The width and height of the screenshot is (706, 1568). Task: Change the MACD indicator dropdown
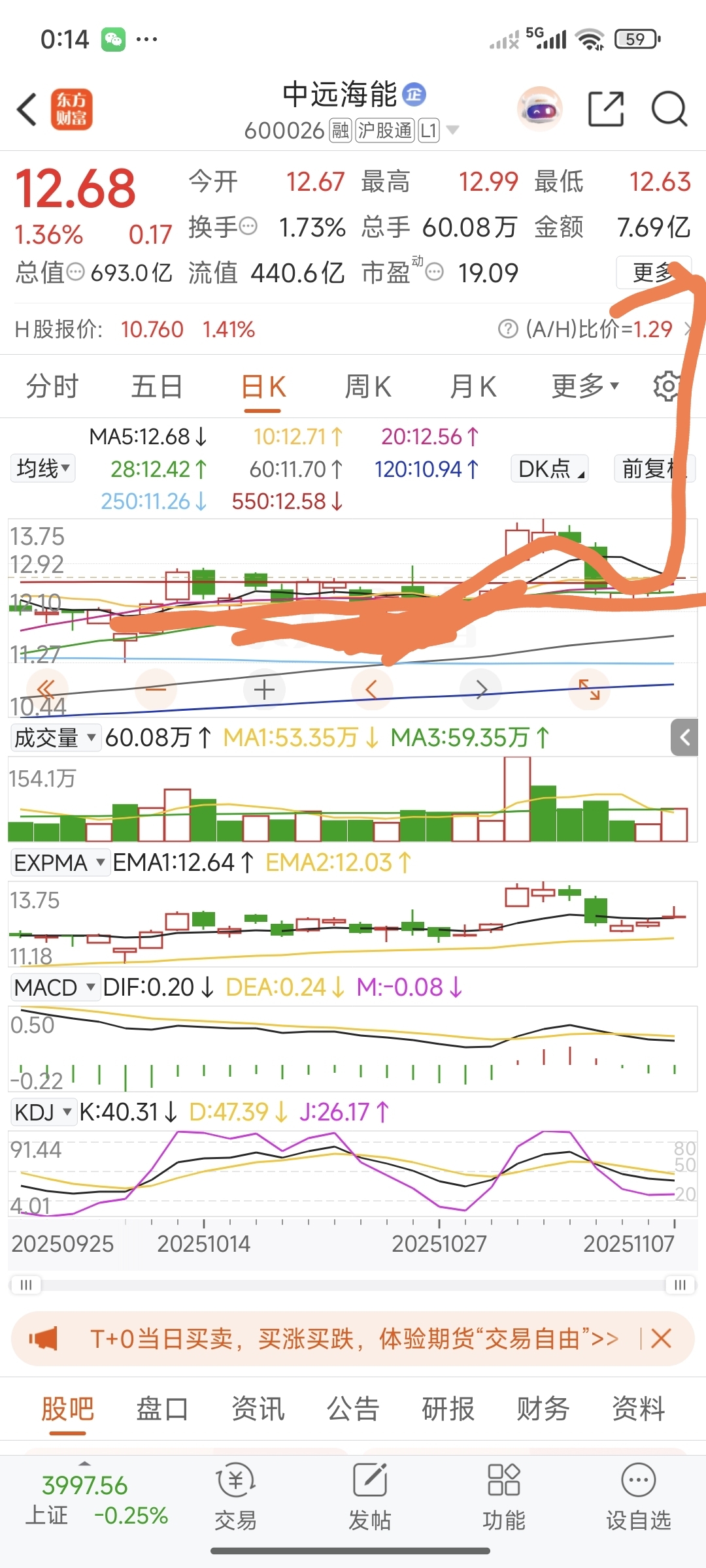tap(55, 987)
